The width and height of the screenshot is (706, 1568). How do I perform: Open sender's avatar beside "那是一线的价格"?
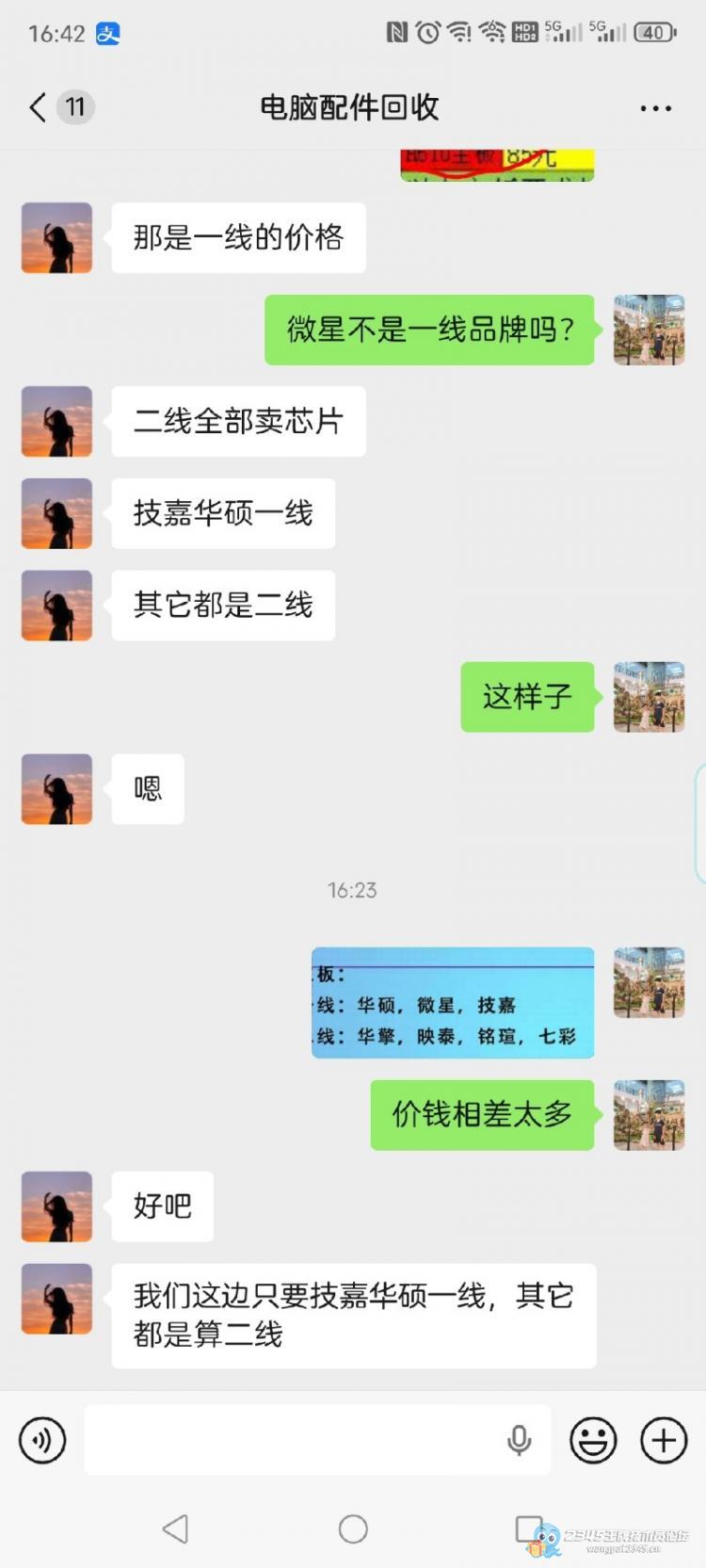click(x=57, y=238)
